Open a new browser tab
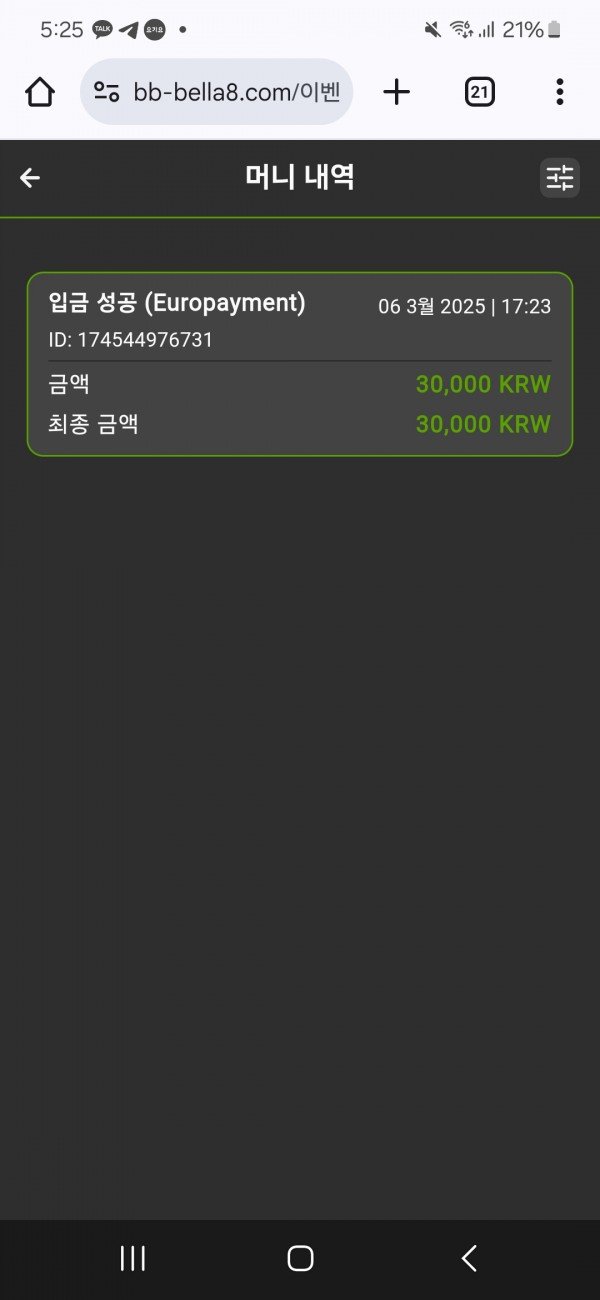 [397, 92]
